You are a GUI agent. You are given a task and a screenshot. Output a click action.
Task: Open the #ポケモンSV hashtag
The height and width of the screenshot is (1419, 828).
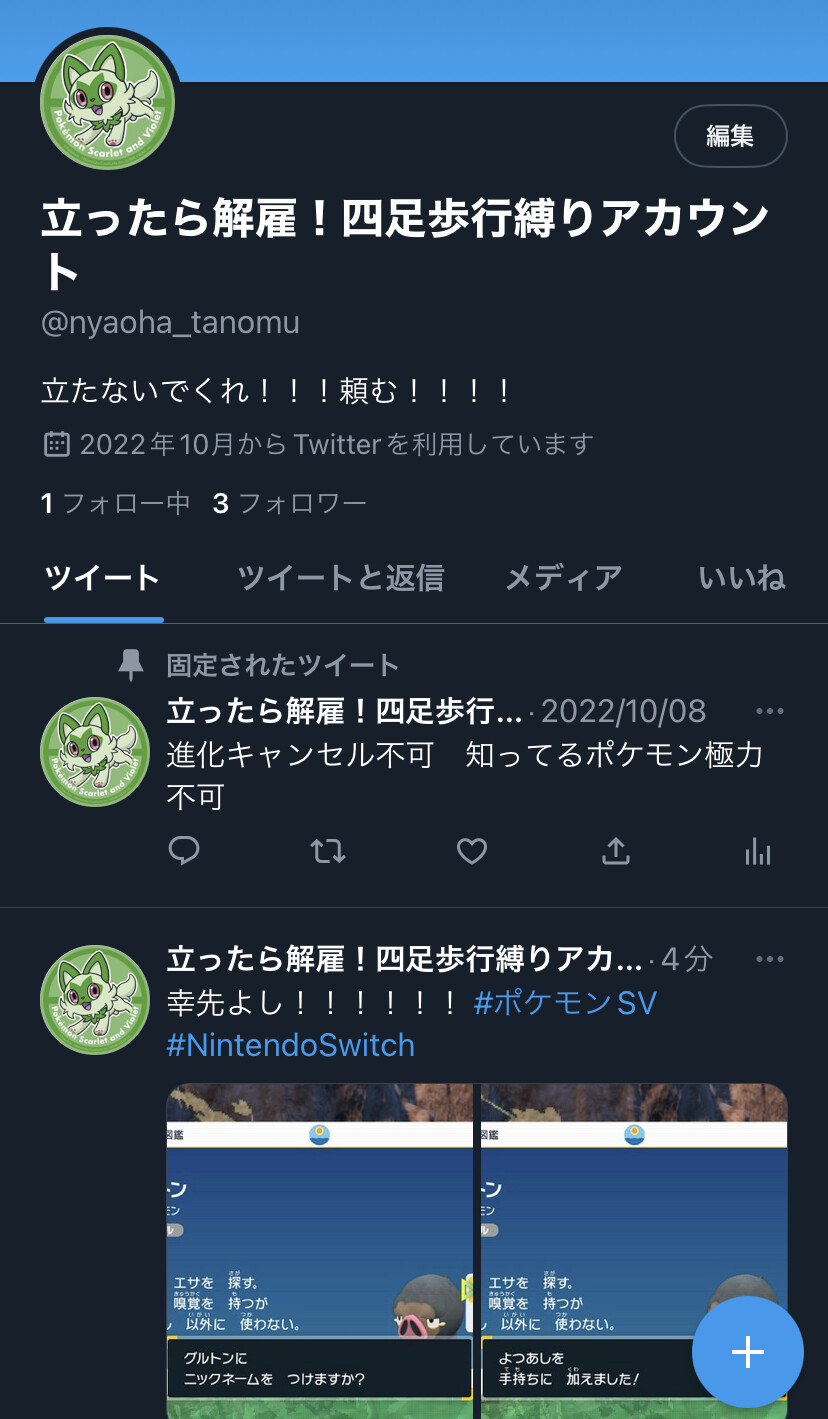[x=565, y=1002]
